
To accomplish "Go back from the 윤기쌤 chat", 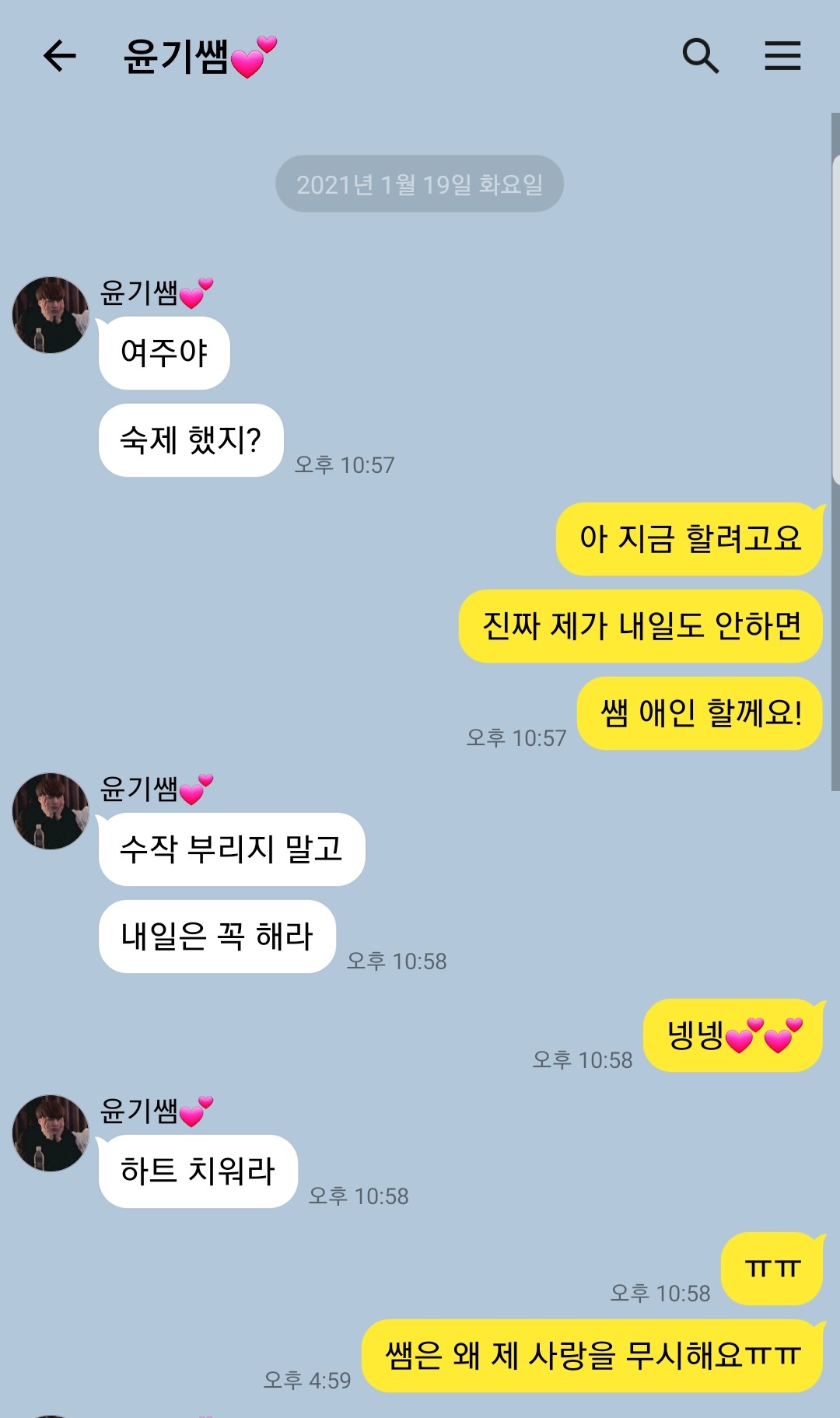I will pyautogui.click(x=60, y=56).
